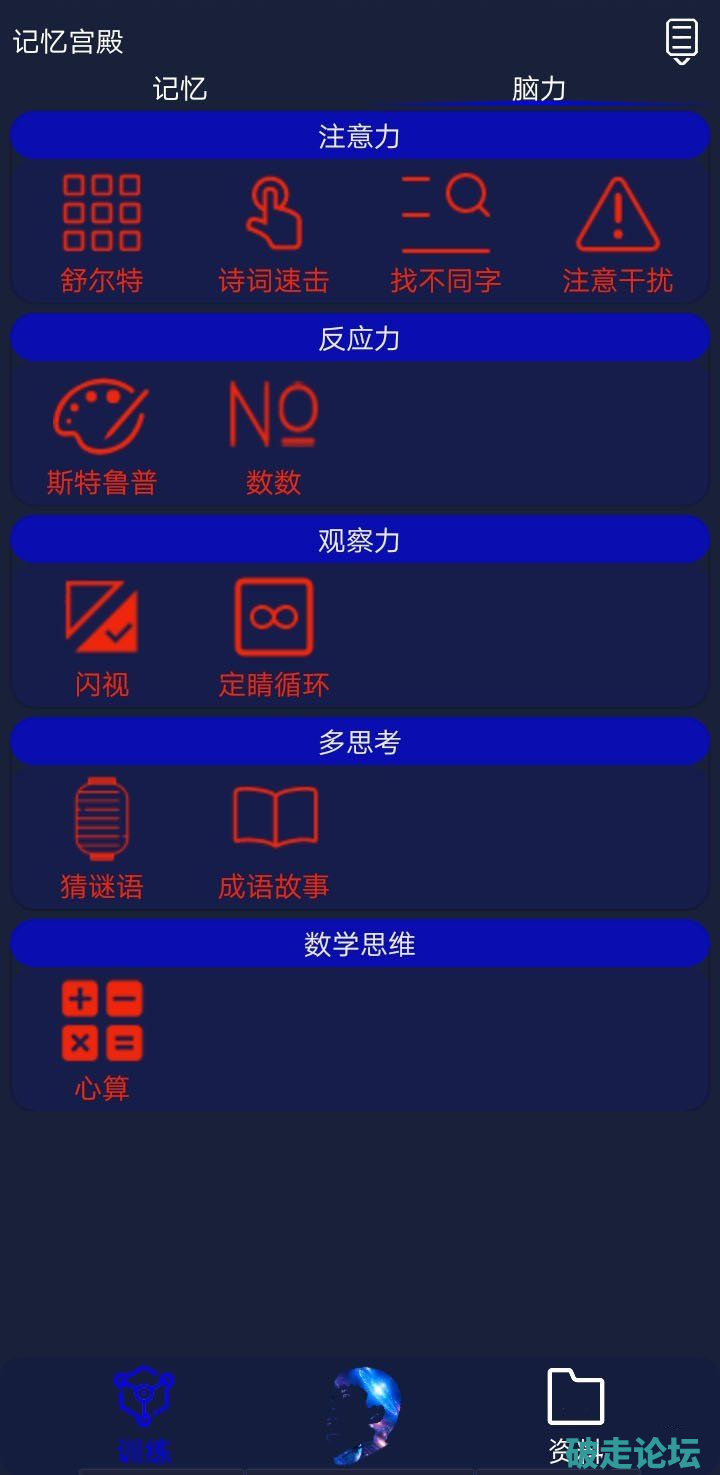The width and height of the screenshot is (720, 1475).
Task: Open the 找不同字 game
Action: (x=446, y=234)
